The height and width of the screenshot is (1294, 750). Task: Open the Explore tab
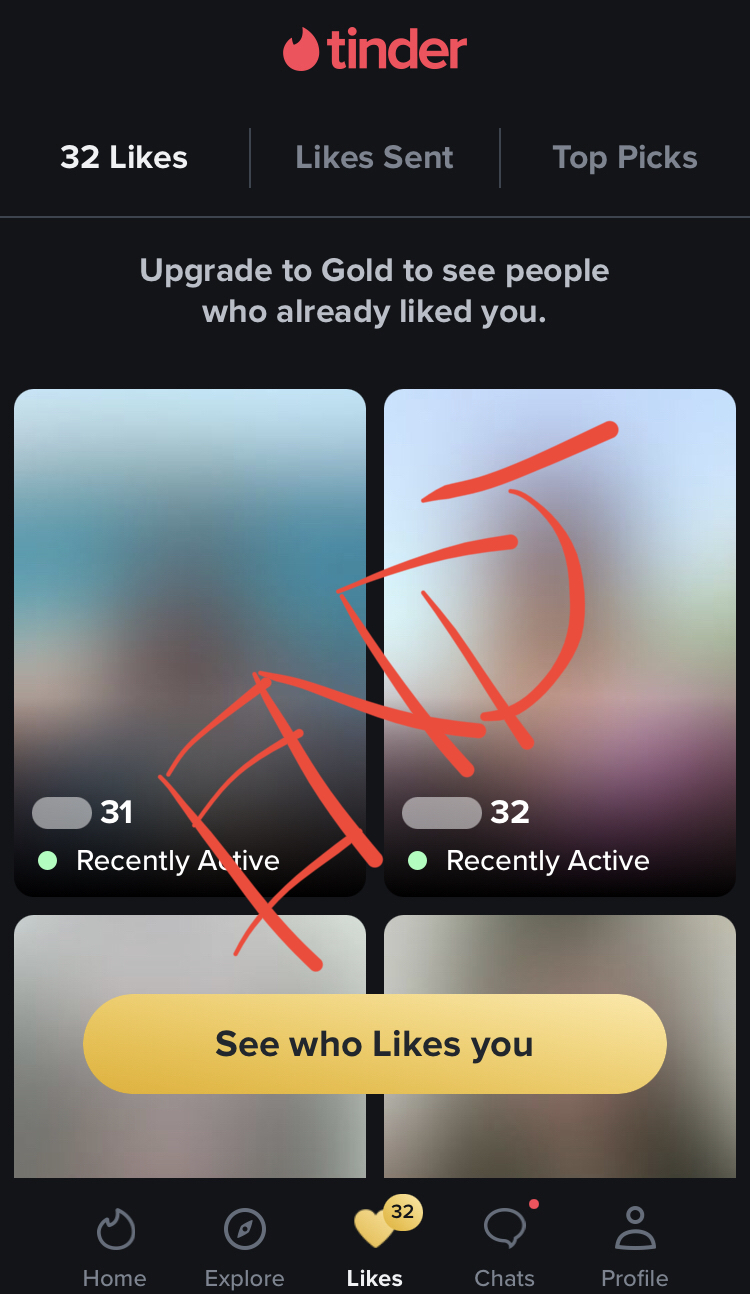coord(244,1245)
